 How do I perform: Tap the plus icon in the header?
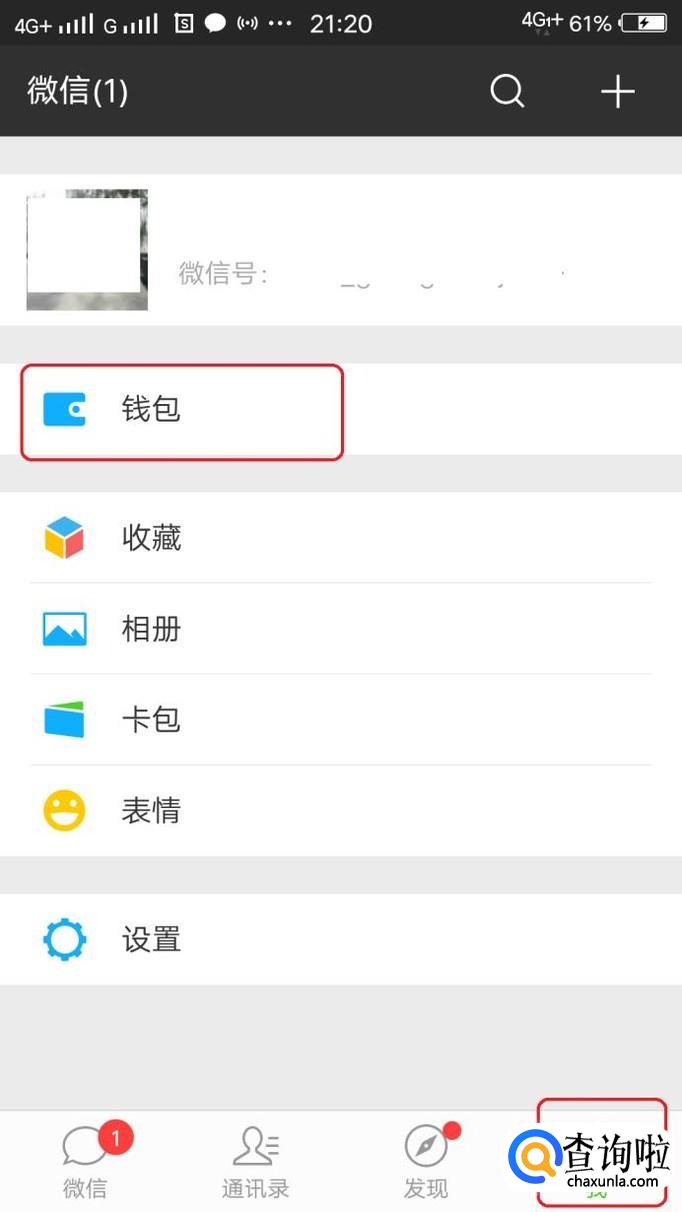tap(618, 91)
